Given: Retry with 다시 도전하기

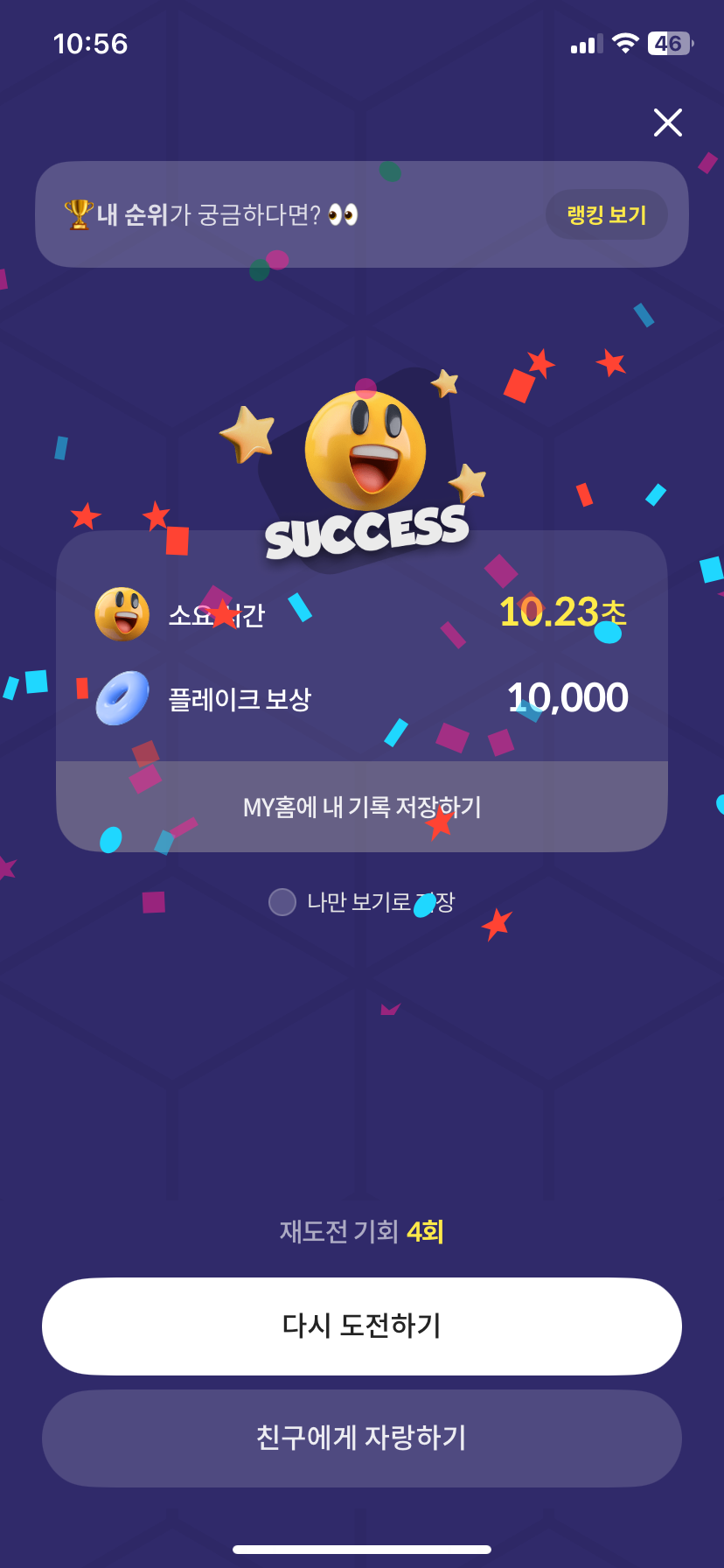Looking at the screenshot, I should point(362,1326).
